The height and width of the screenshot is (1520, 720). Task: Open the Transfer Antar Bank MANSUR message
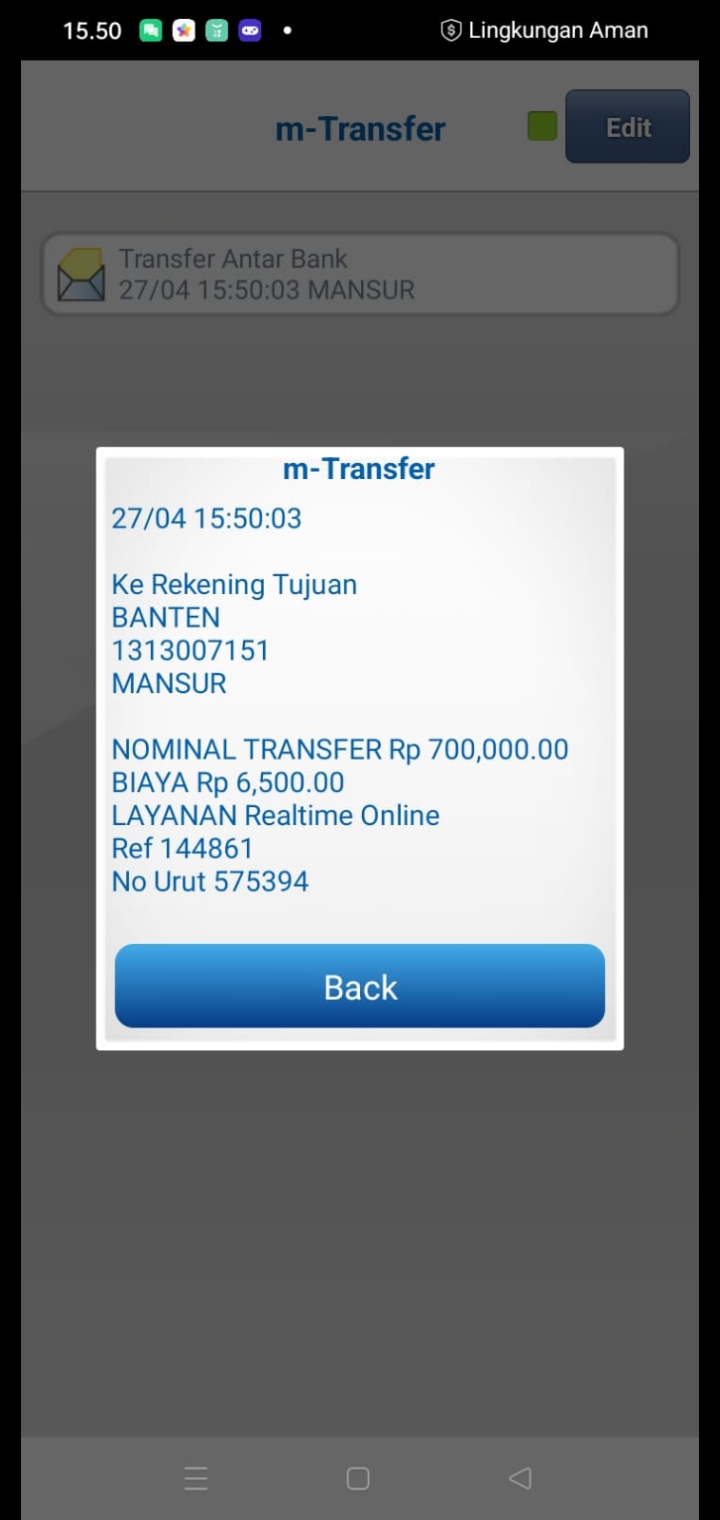360,274
